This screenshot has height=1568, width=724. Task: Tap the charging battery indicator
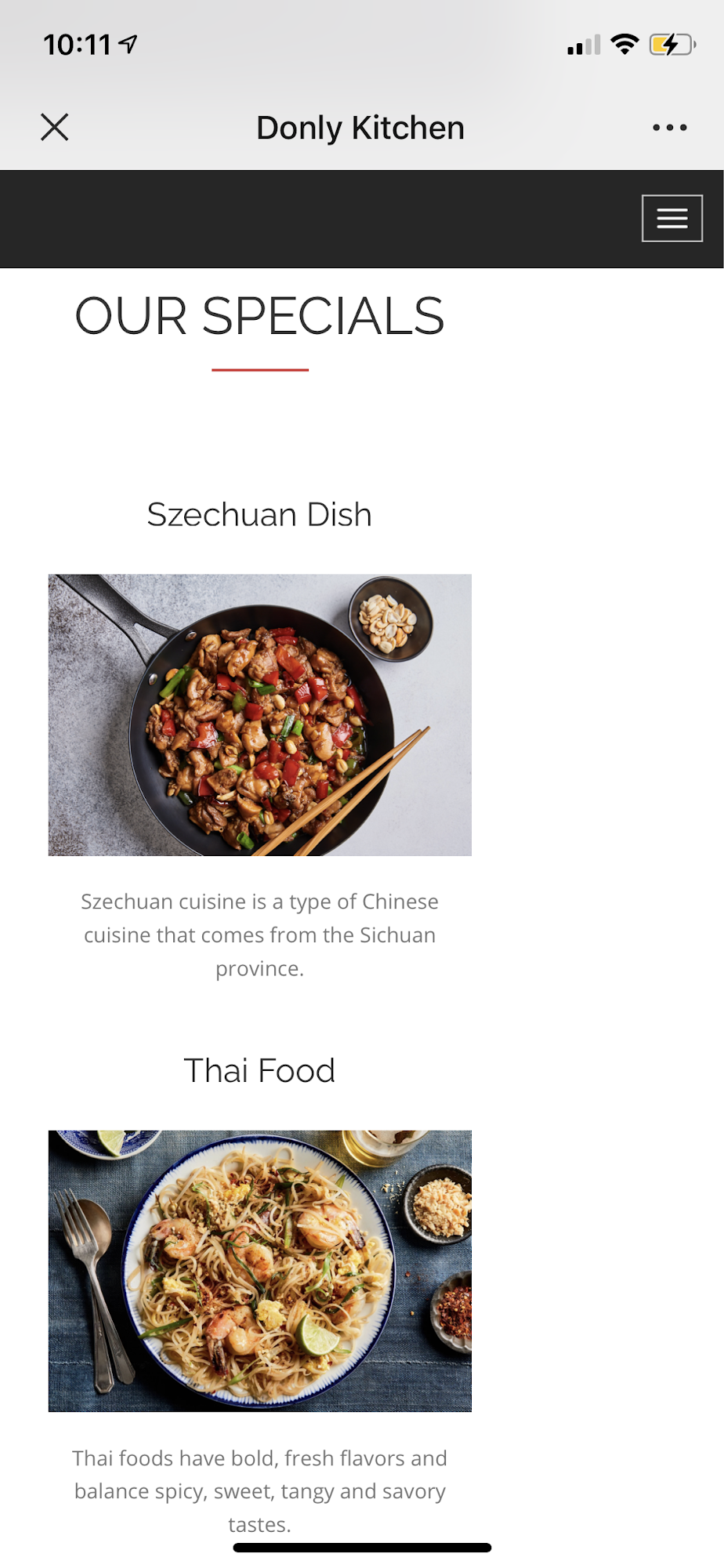tap(670, 45)
